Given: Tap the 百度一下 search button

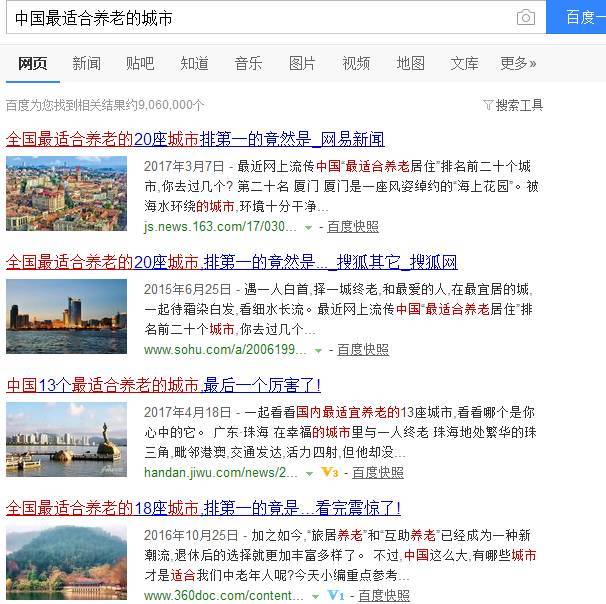Looking at the screenshot, I should pos(578,17).
